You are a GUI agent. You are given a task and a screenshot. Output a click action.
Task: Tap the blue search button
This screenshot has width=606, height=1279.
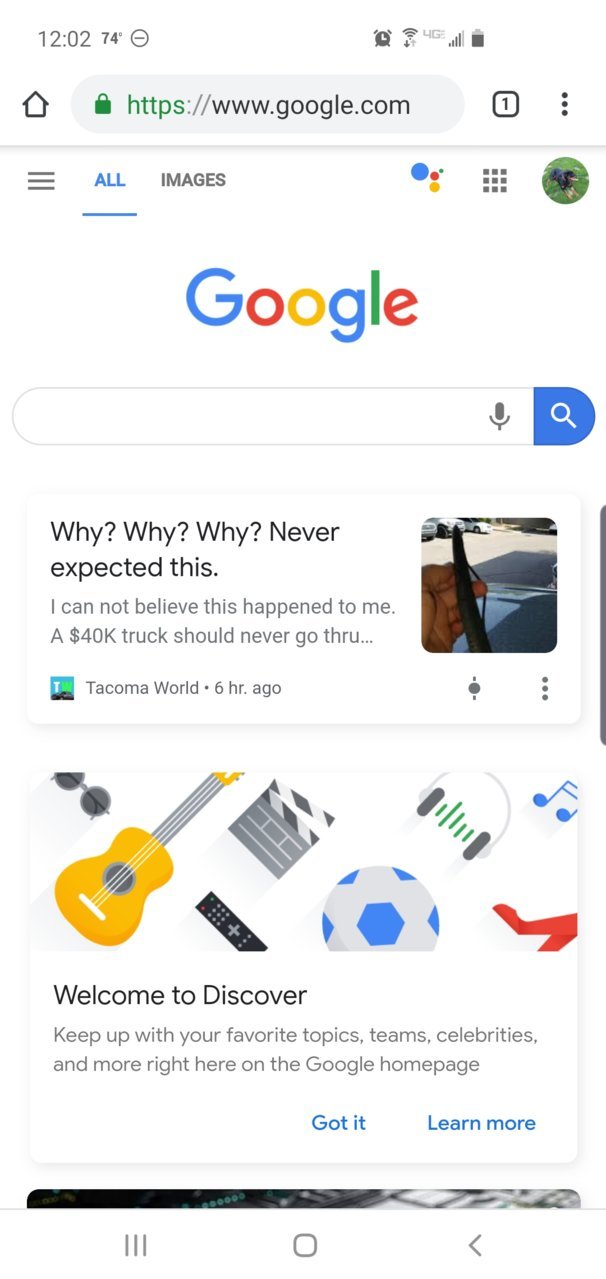click(x=564, y=416)
